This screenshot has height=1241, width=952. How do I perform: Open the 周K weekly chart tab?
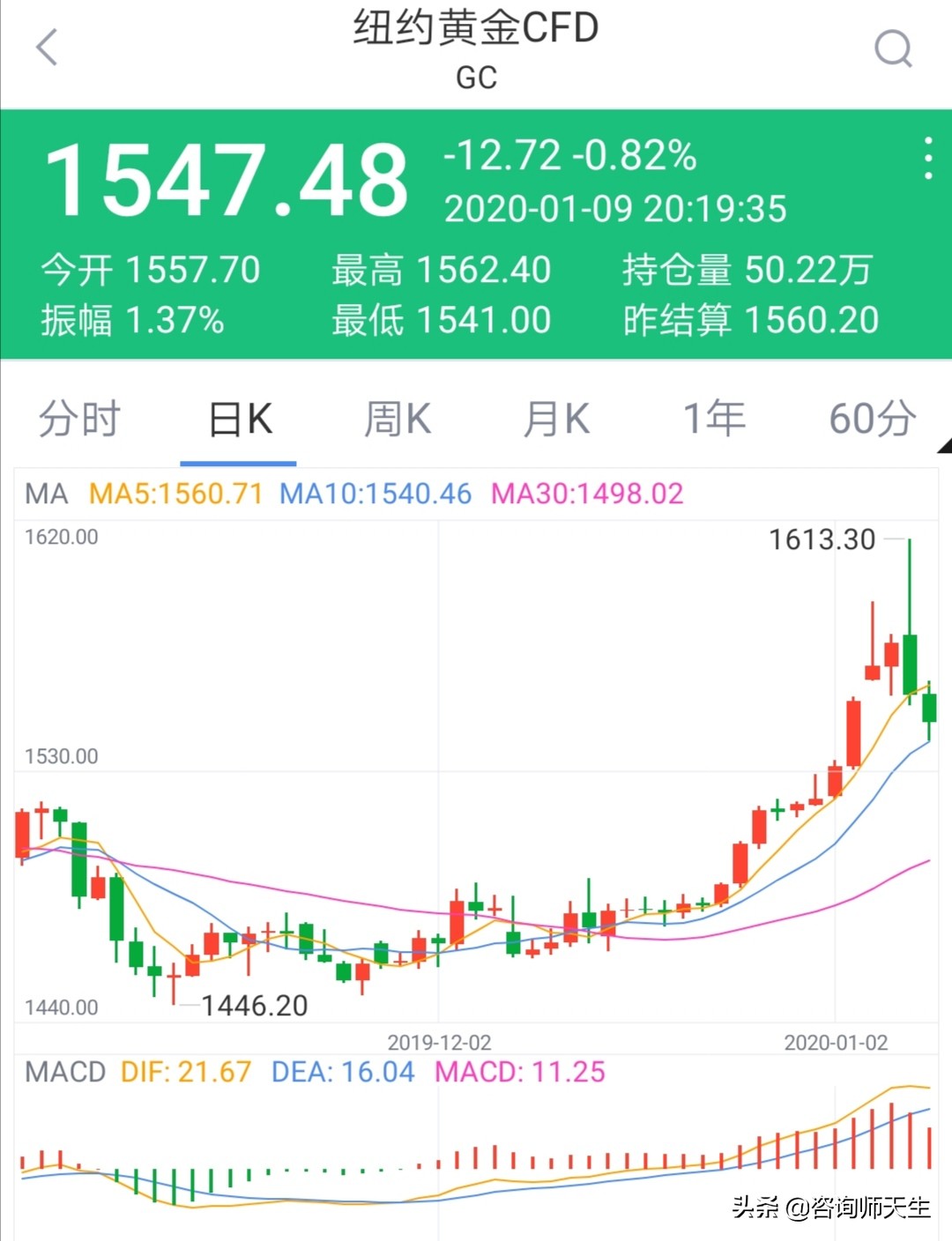pyautogui.click(x=396, y=420)
